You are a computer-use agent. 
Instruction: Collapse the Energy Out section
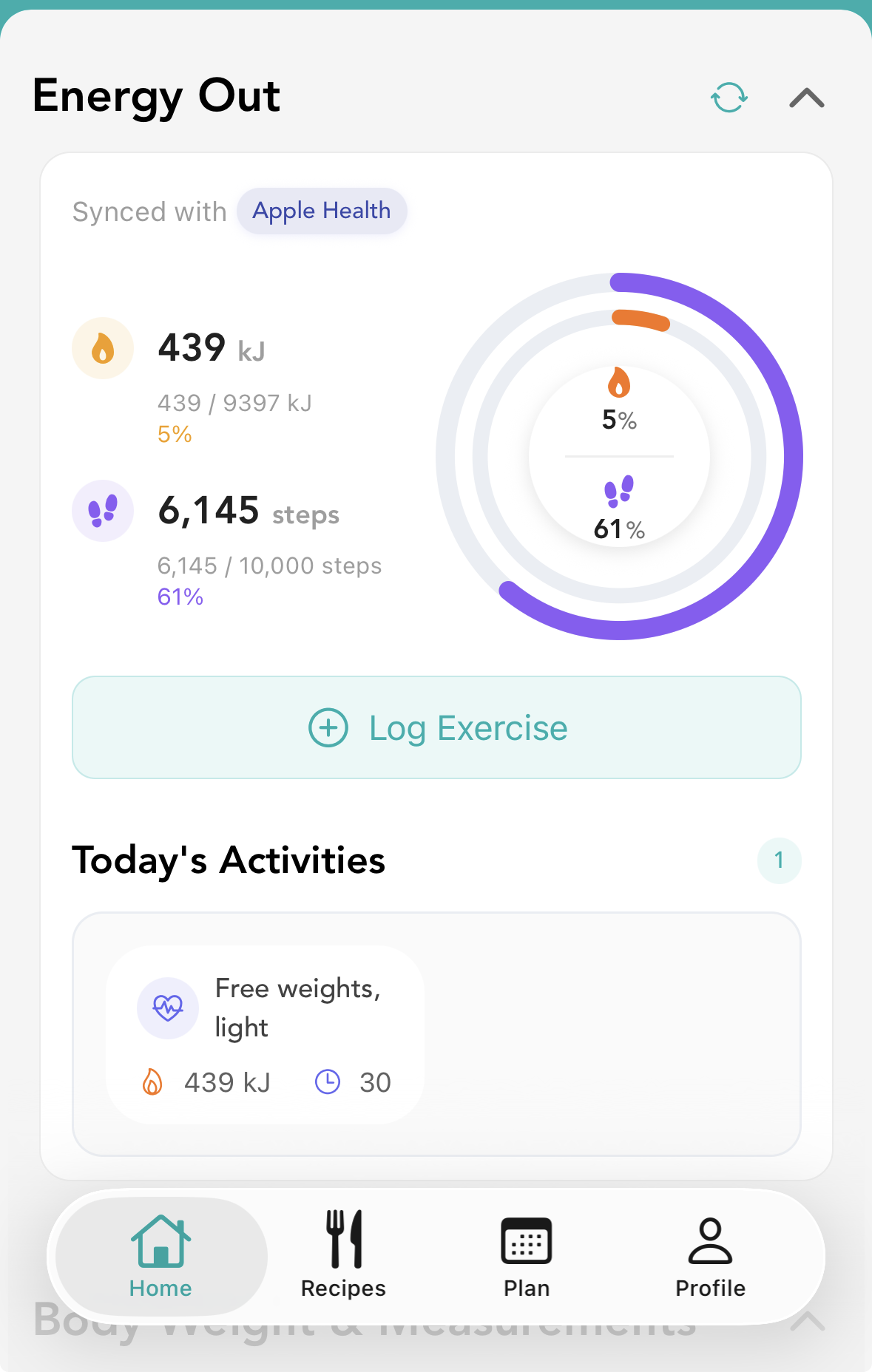coord(807,98)
